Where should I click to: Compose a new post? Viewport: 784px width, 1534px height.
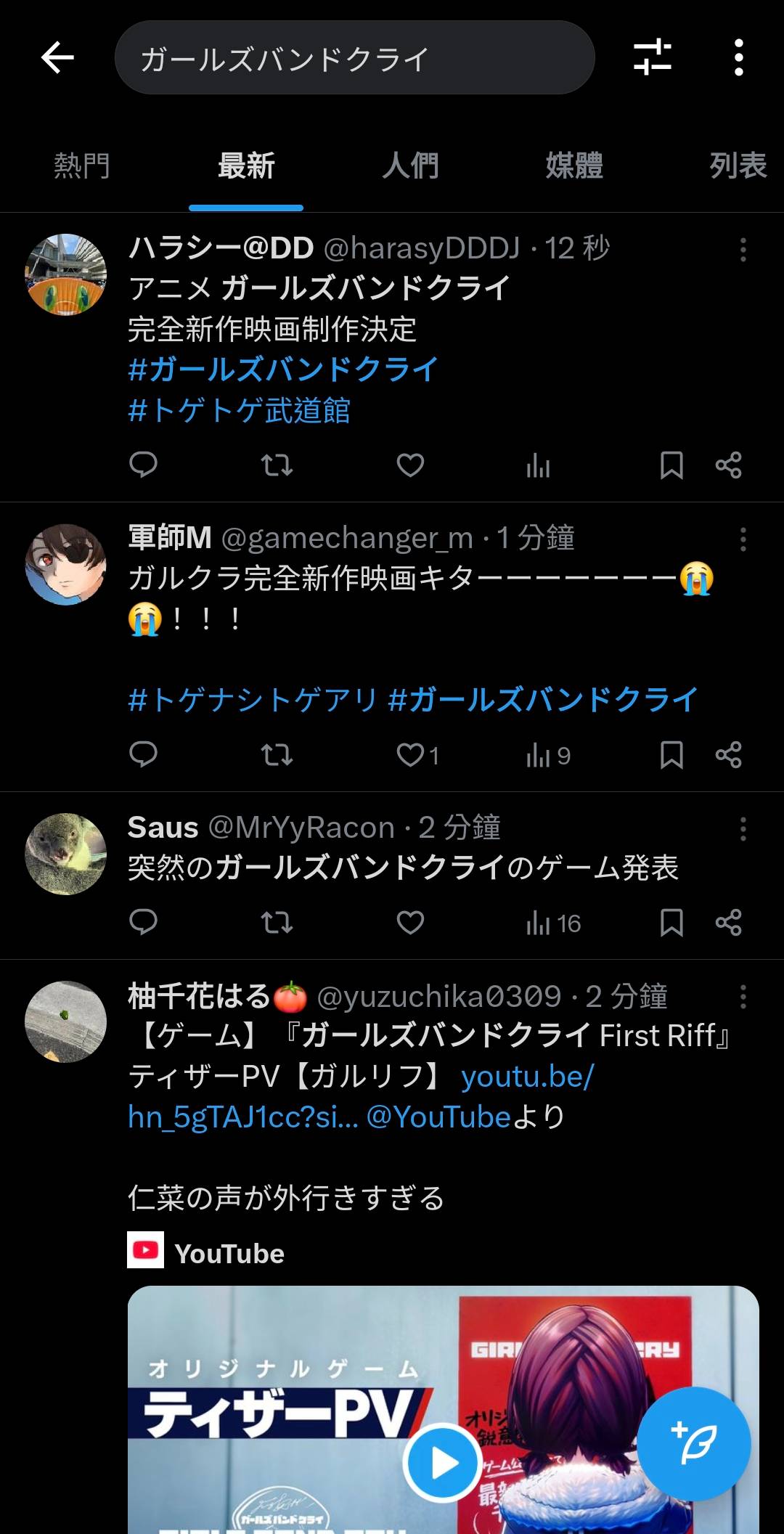pos(693,1443)
